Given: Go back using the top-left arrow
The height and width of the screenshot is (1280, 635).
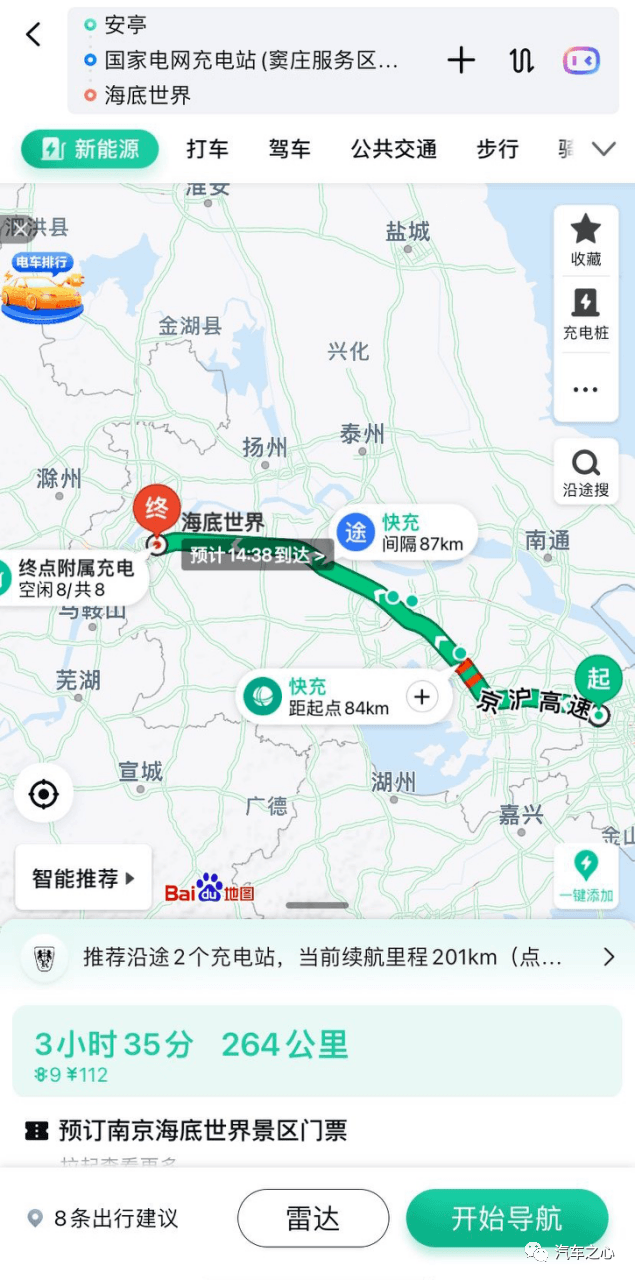Looking at the screenshot, I should click(x=33, y=35).
